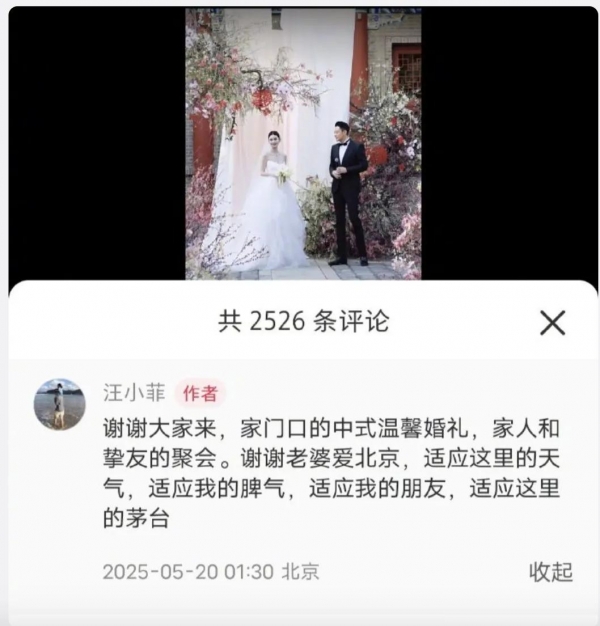Tap the username 汪小菲
The height and width of the screenshot is (626, 600).
click(134, 393)
